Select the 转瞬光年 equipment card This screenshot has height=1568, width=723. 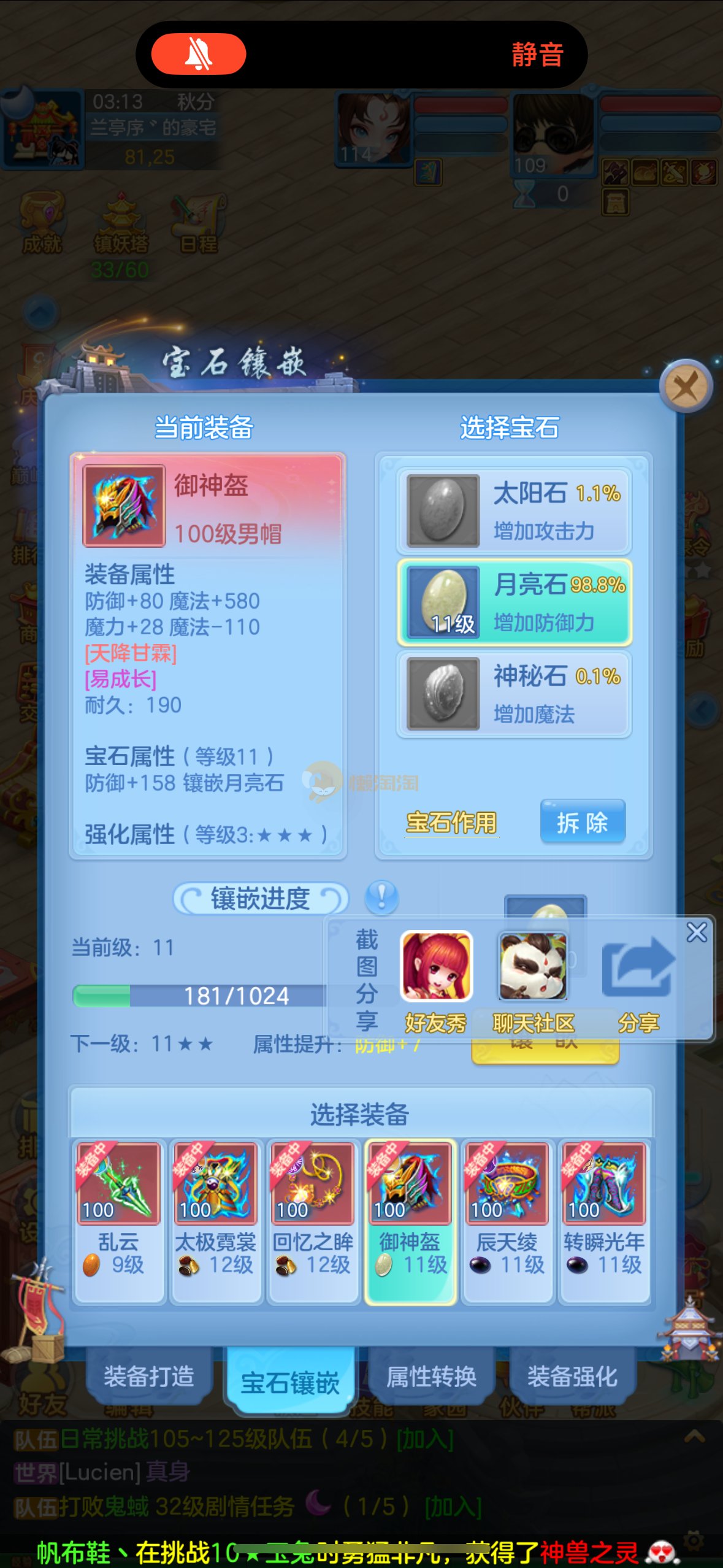coord(604,1220)
